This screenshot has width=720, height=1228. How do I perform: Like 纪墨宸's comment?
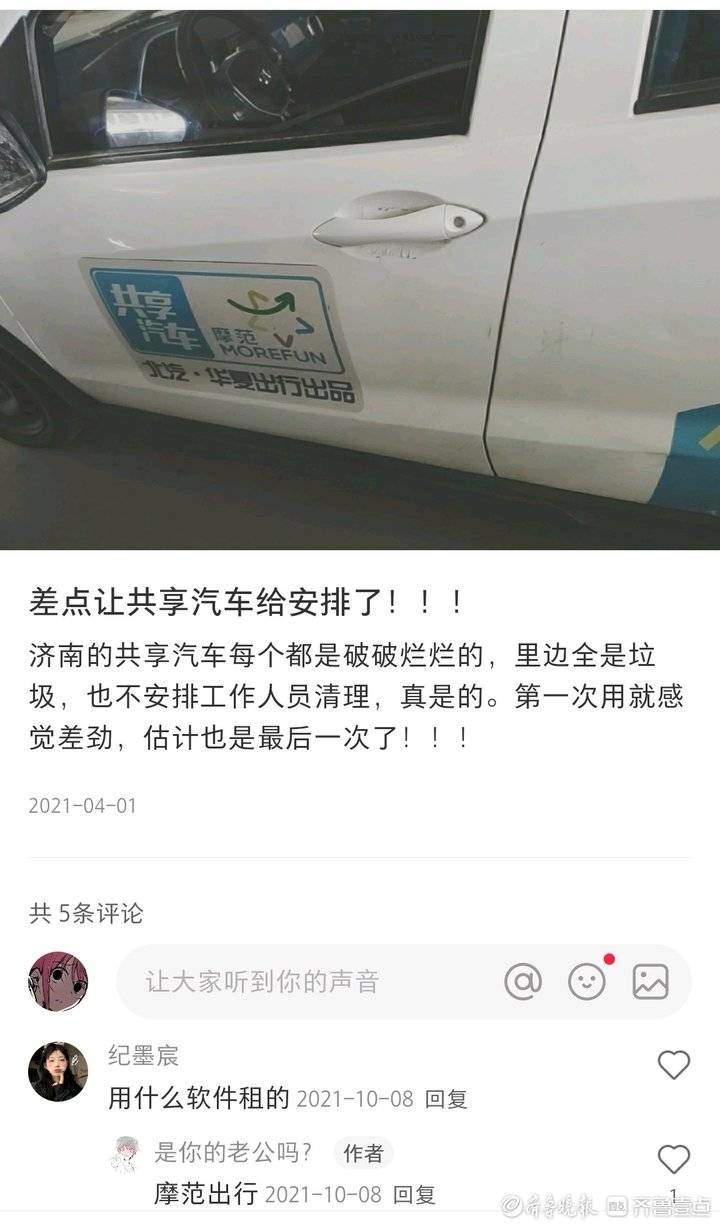point(673,1065)
